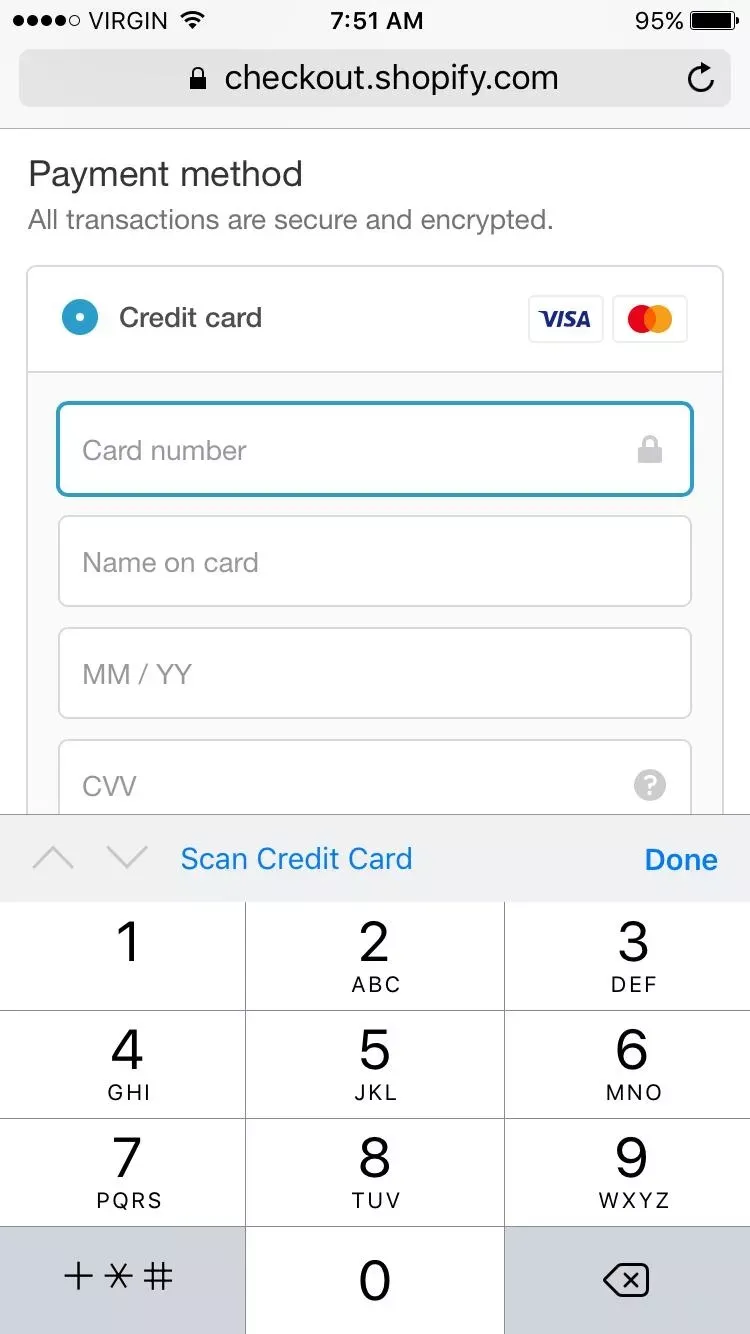Jump to next field with down arrow
750x1334 pixels.
[x=127, y=858]
